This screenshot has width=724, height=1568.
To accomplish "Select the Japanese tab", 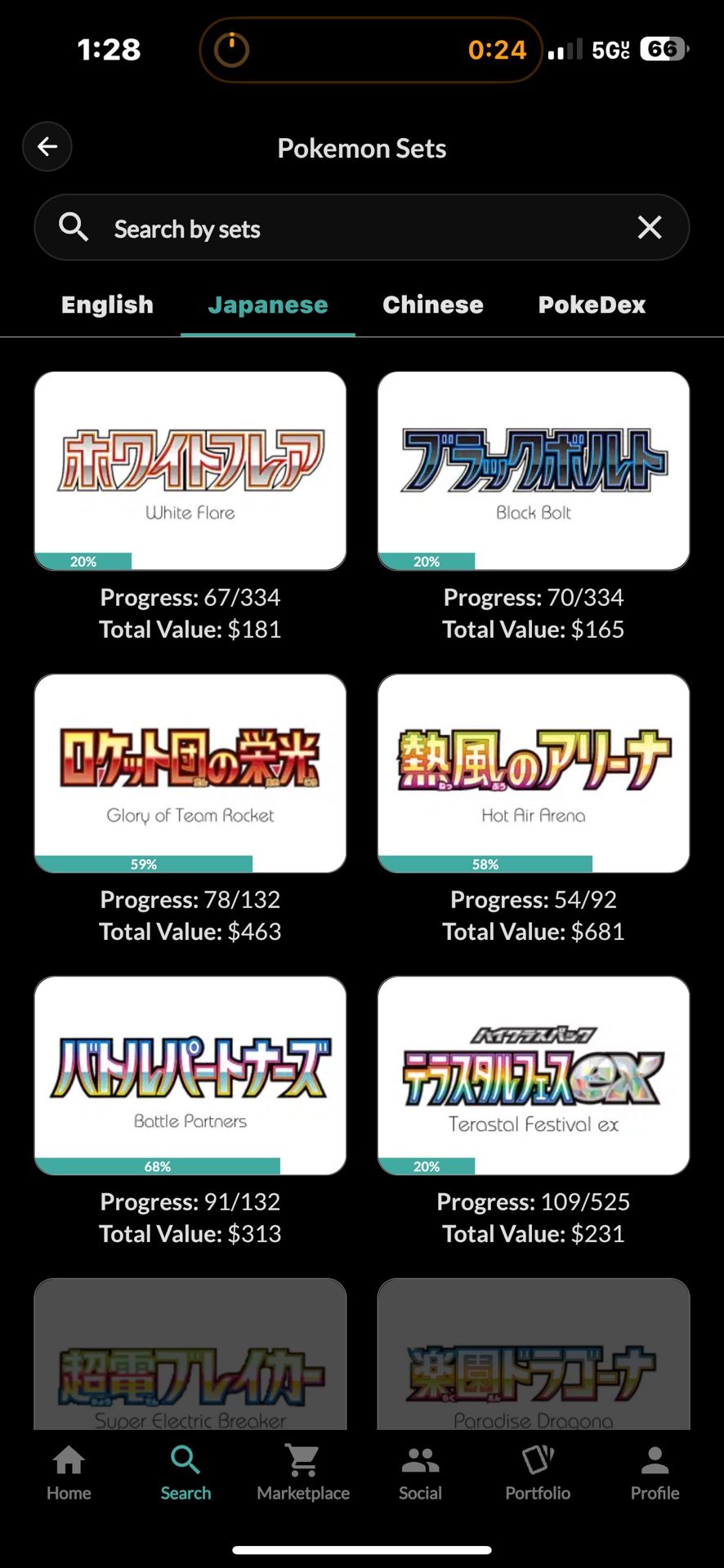I will (x=268, y=305).
